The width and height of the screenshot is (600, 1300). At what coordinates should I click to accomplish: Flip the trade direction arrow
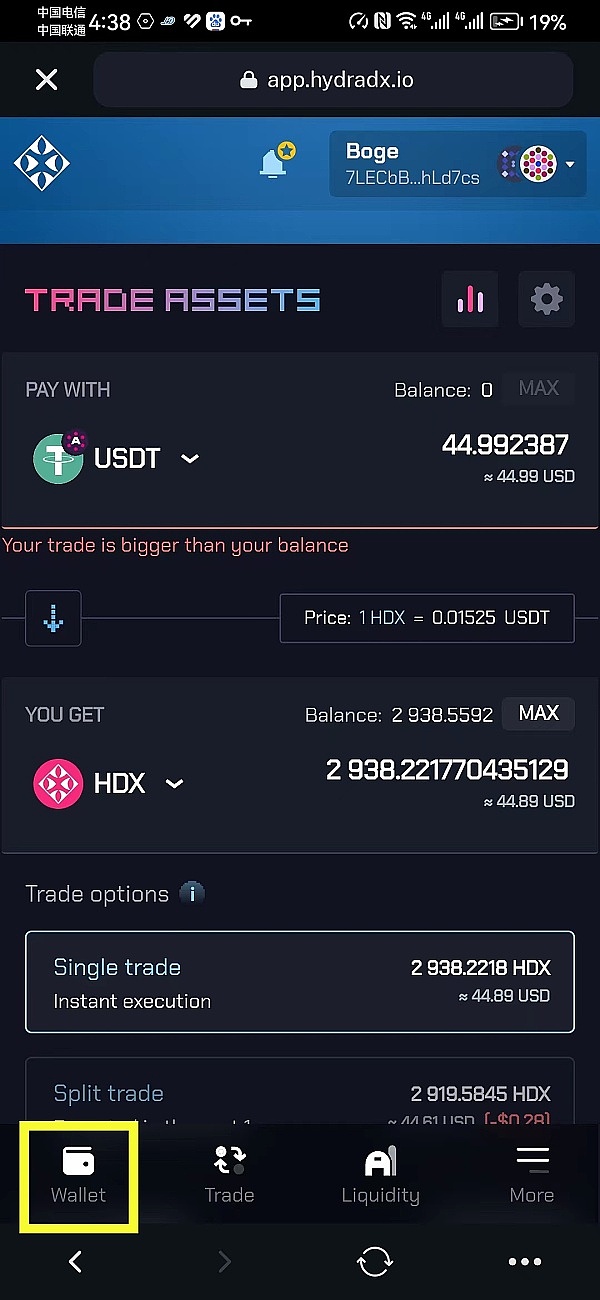tap(53, 618)
